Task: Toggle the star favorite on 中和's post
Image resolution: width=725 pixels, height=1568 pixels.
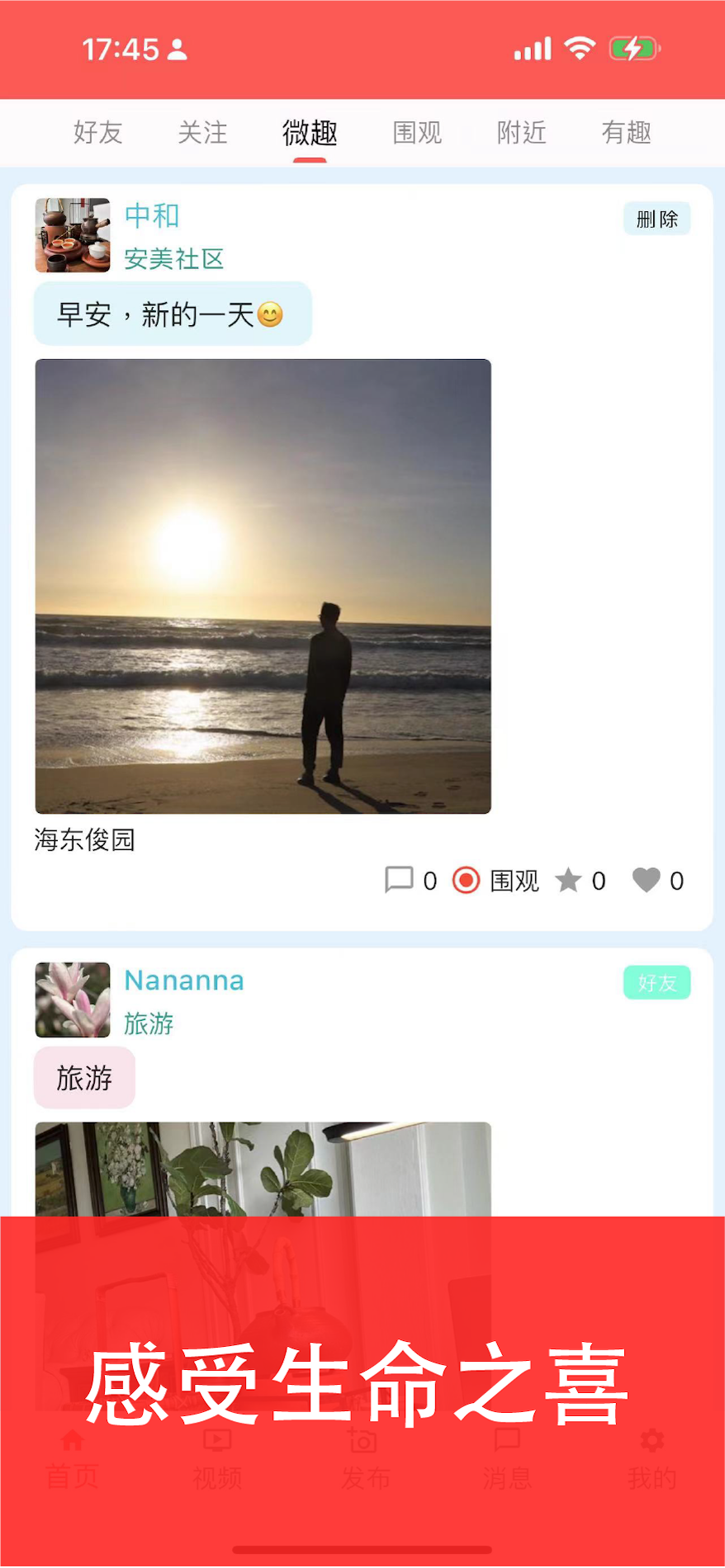Action: (x=569, y=880)
